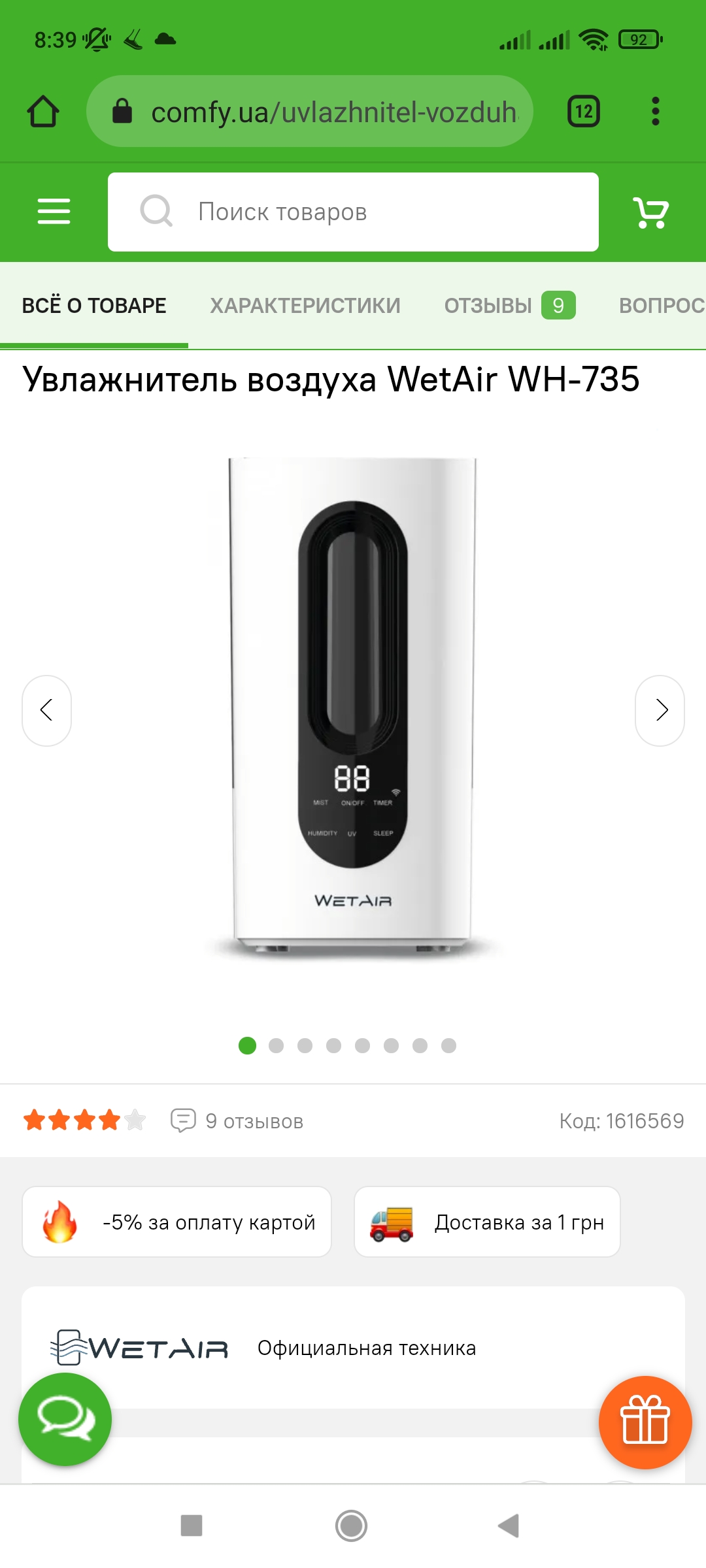
Task: Open the browser home page
Action: 43,111
